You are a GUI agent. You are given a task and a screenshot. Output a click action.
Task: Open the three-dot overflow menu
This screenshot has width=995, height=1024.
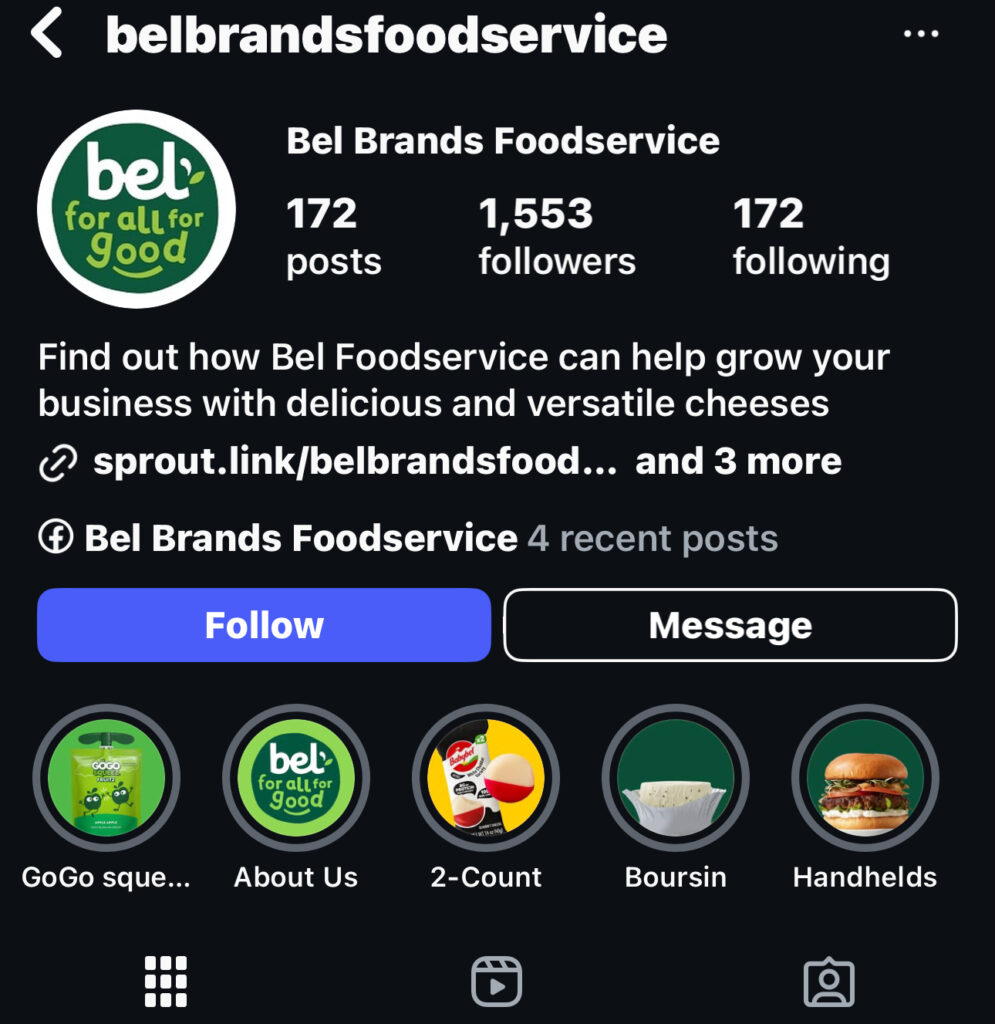click(920, 35)
